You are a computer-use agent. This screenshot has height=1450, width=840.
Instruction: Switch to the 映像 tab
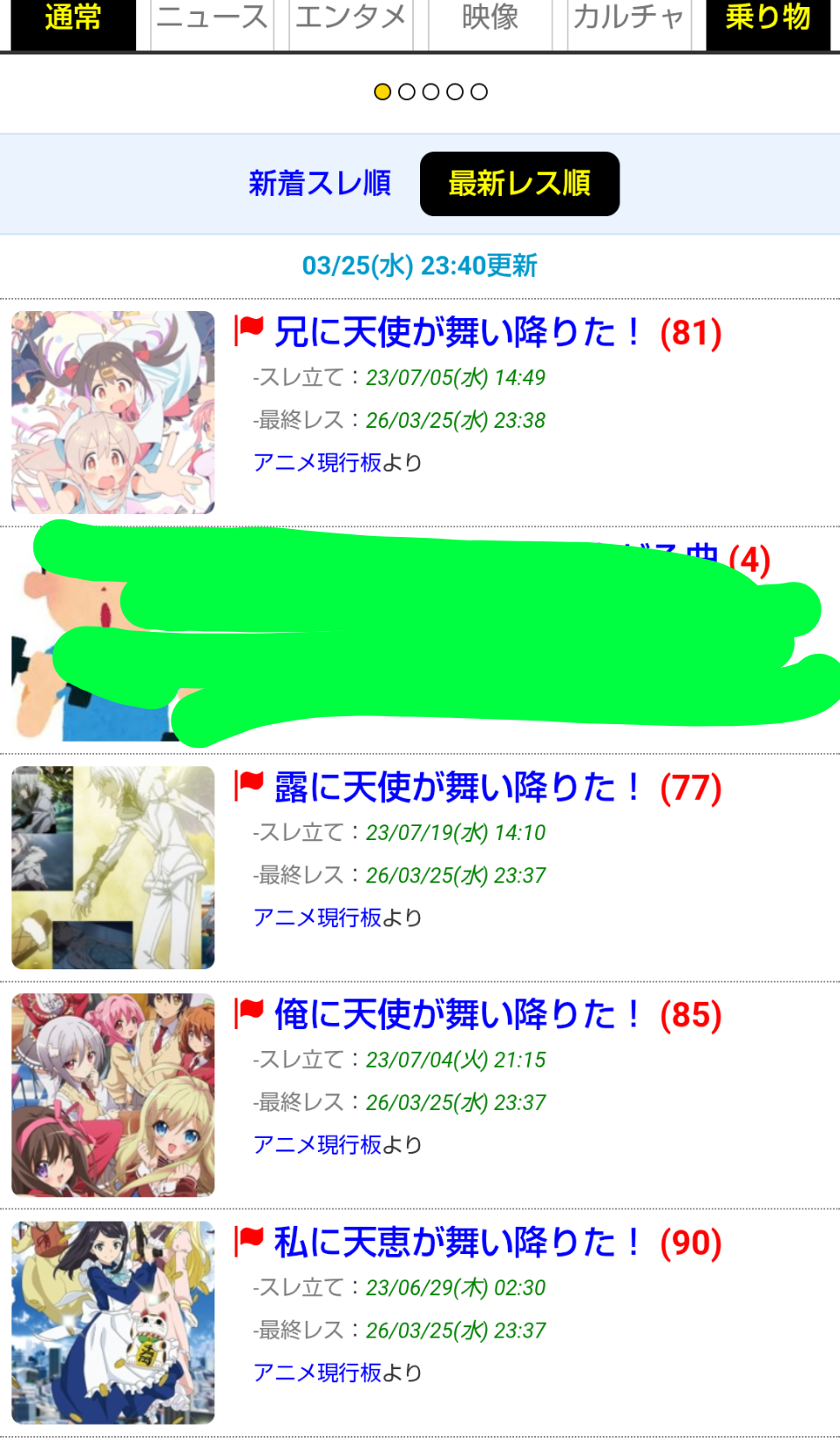pyautogui.click(x=489, y=19)
